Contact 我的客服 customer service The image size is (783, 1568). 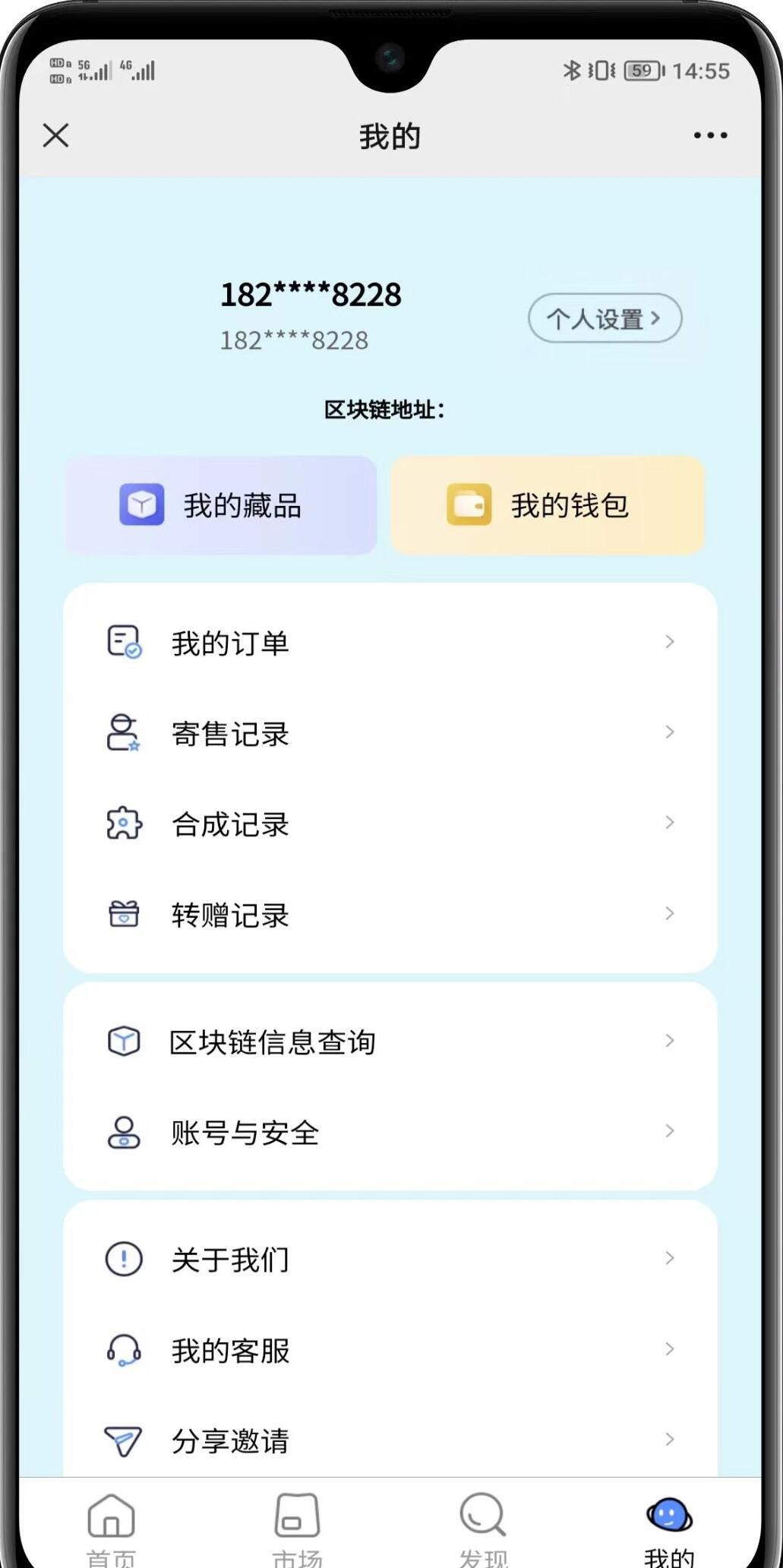click(390, 1350)
